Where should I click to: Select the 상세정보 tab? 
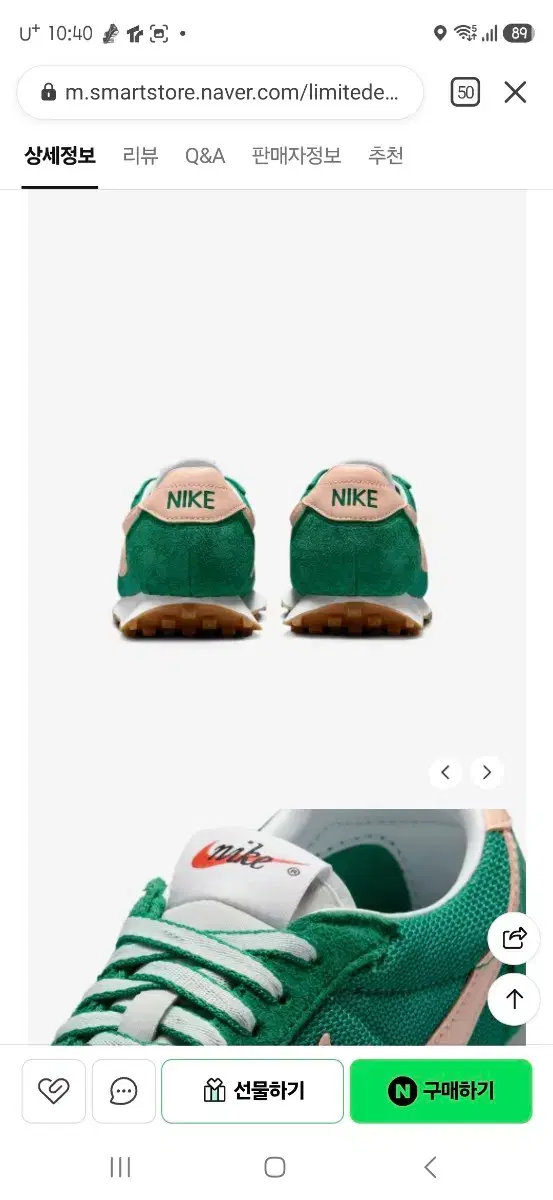pyautogui.click(x=60, y=156)
